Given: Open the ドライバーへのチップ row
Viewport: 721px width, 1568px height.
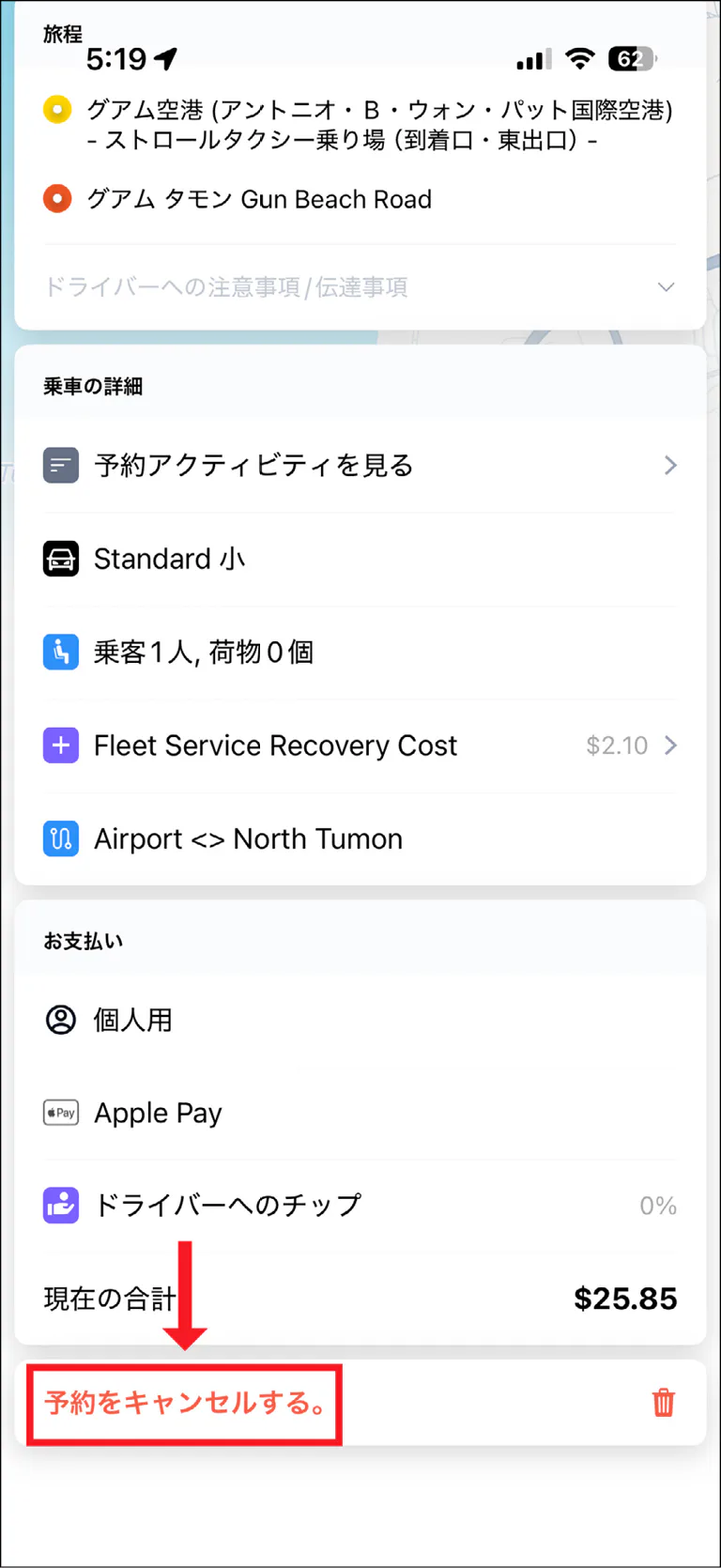Looking at the screenshot, I should pos(360,1206).
